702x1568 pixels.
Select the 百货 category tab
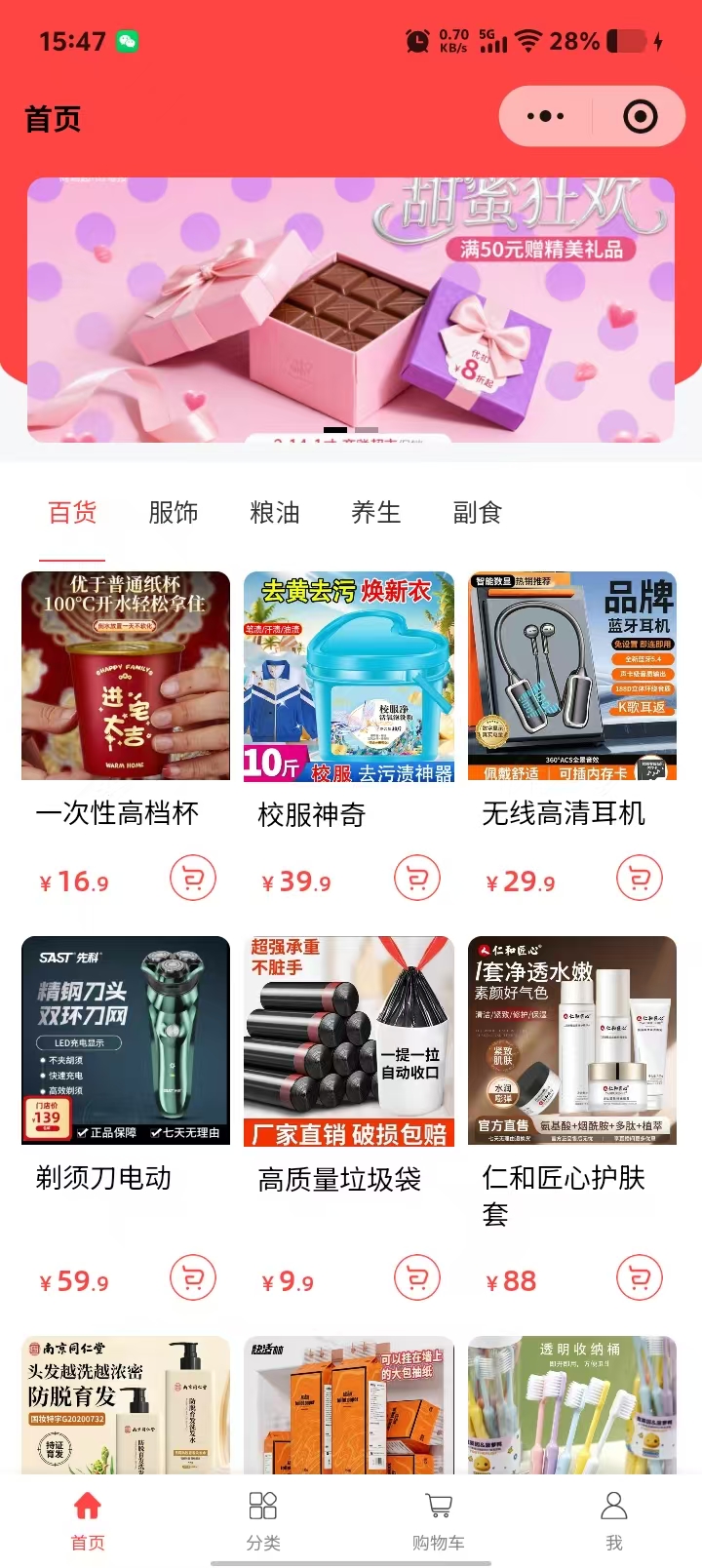[72, 513]
